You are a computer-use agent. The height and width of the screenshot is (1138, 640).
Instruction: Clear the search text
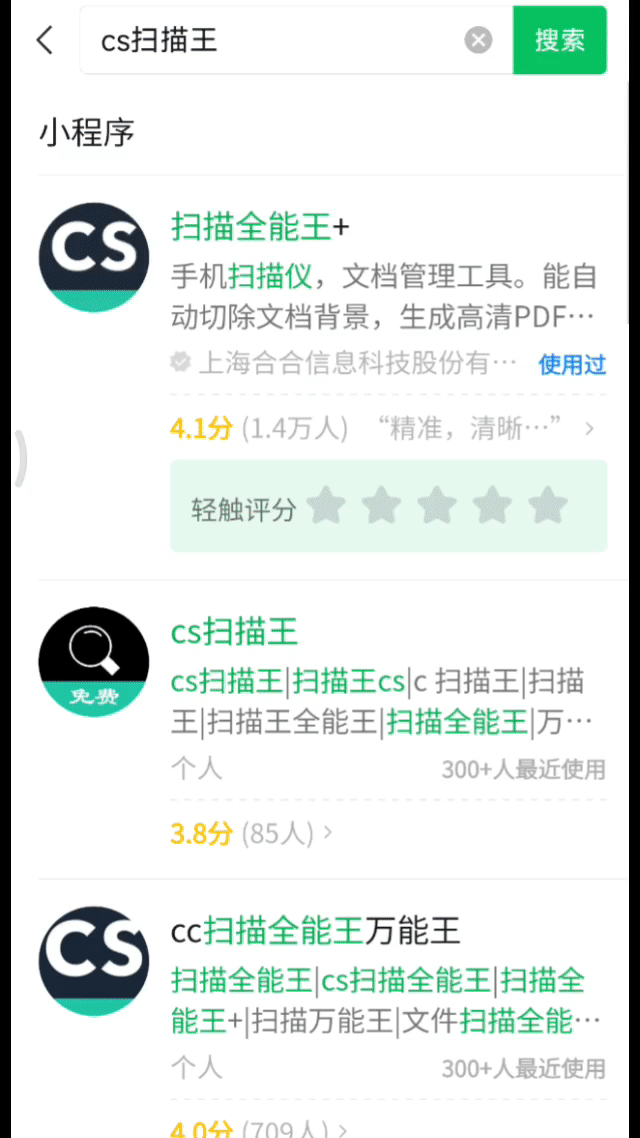tap(479, 40)
